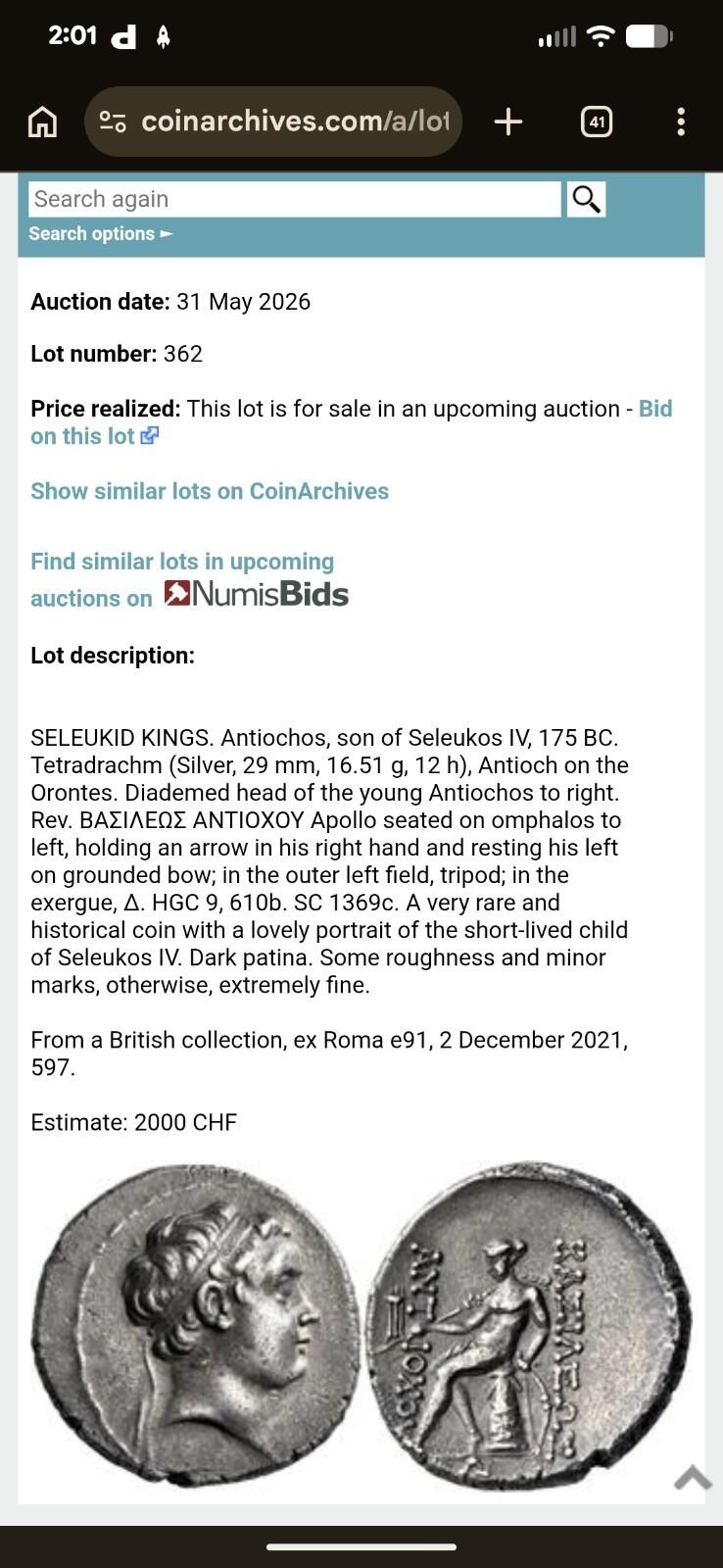The height and width of the screenshot is (1568, 723).
Task: Open the browser overflow menu
Action: click(x=681, y=122)
